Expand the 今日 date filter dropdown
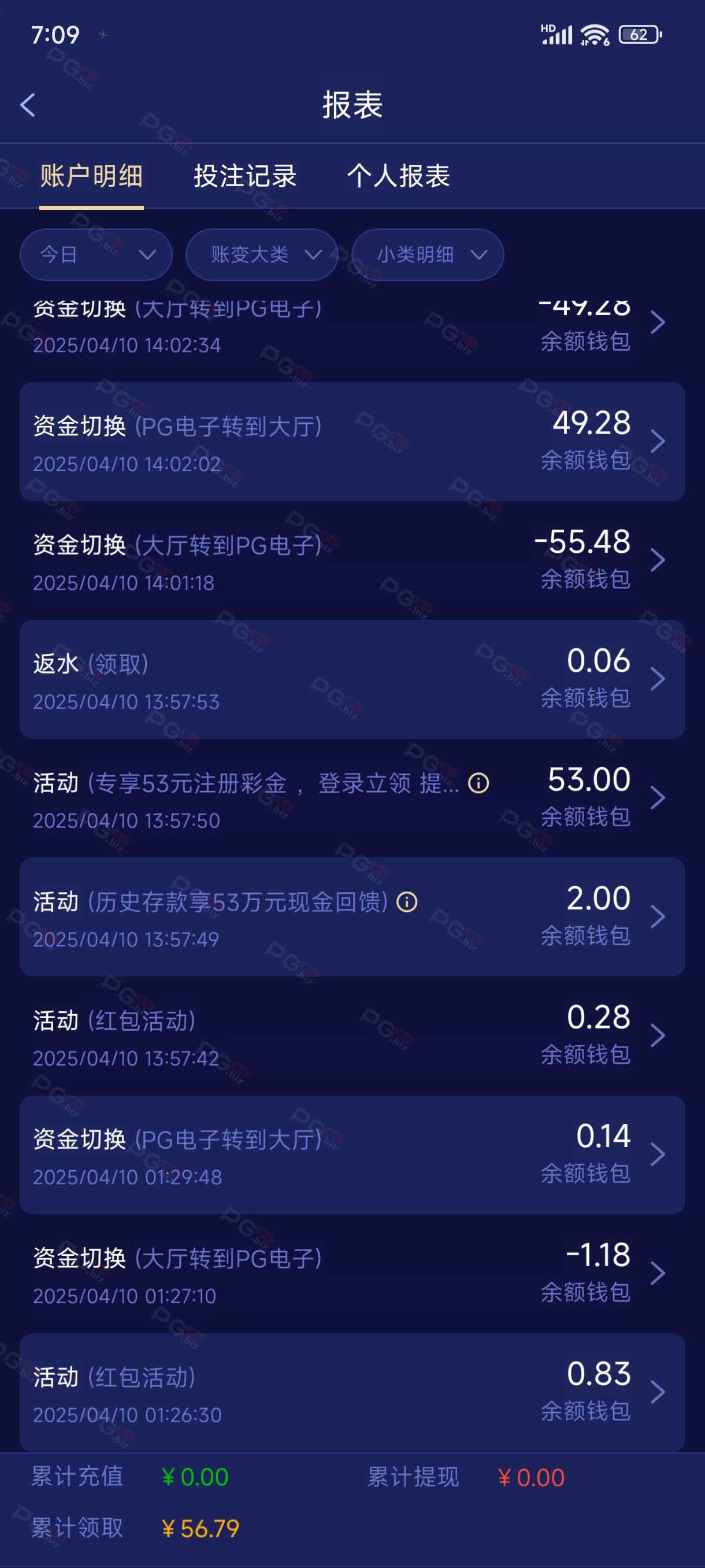The image size is (705, 1568). 96,254
